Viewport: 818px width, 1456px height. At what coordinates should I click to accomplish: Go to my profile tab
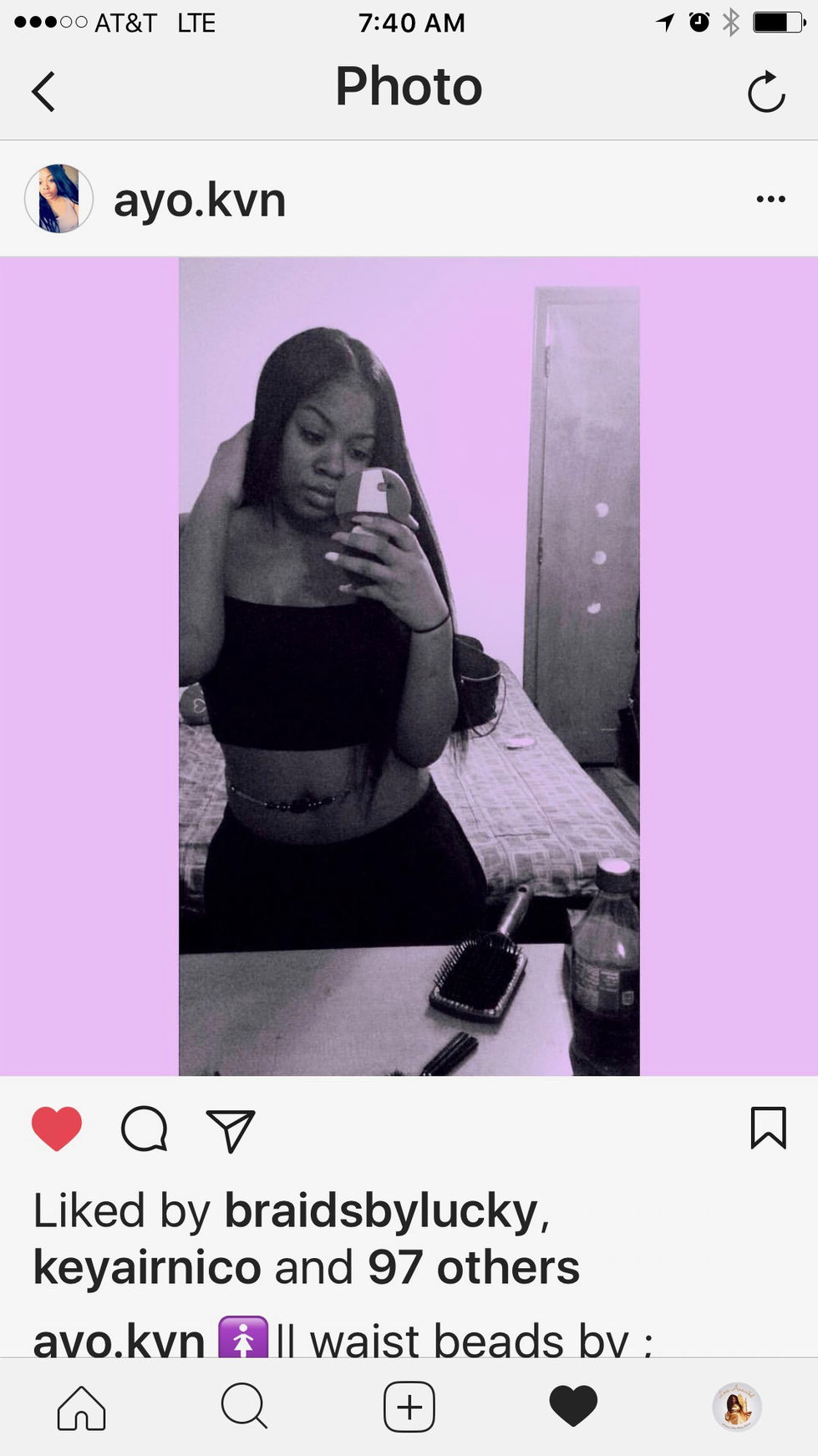click(736, 1407)
